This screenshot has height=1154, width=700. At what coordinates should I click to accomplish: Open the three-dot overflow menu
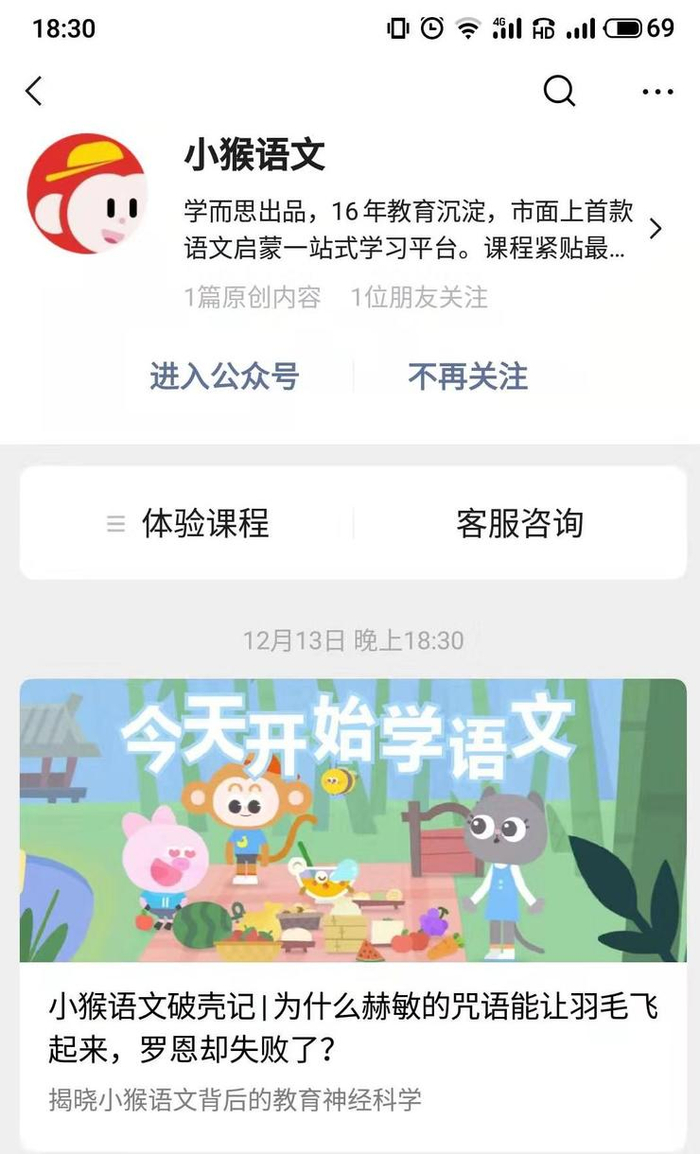tap(657, 92)
